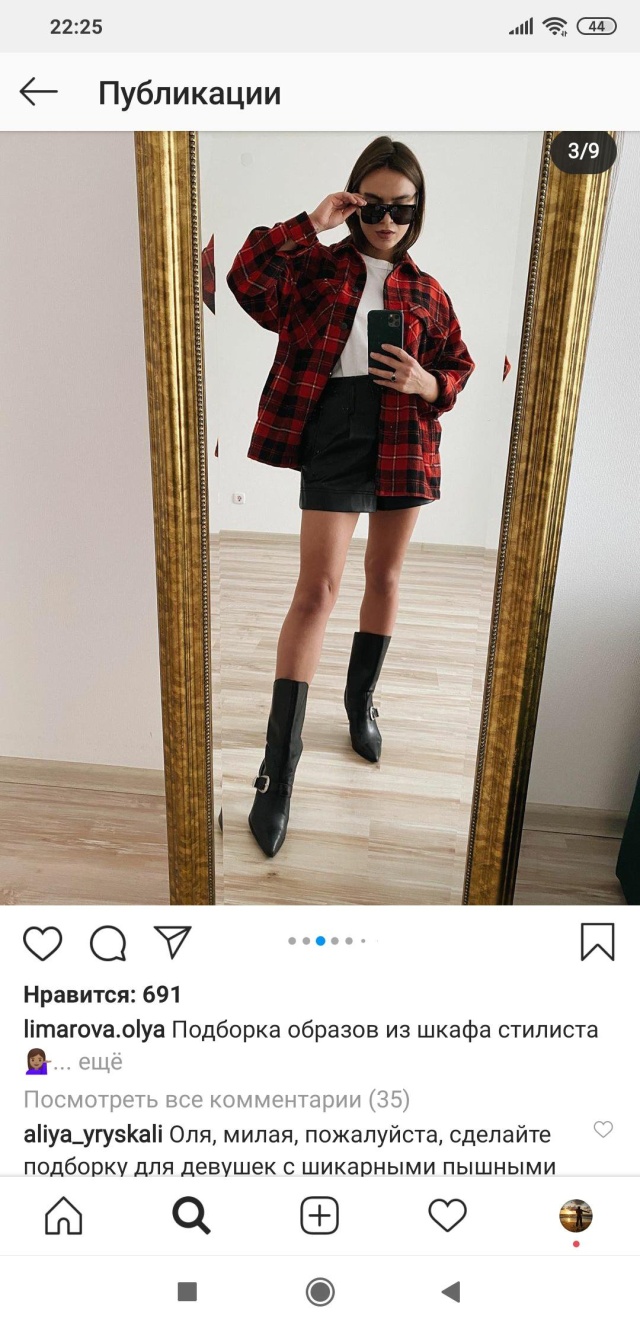
Task: Share the post with the paper plane icon
Action: click(172, 941)
